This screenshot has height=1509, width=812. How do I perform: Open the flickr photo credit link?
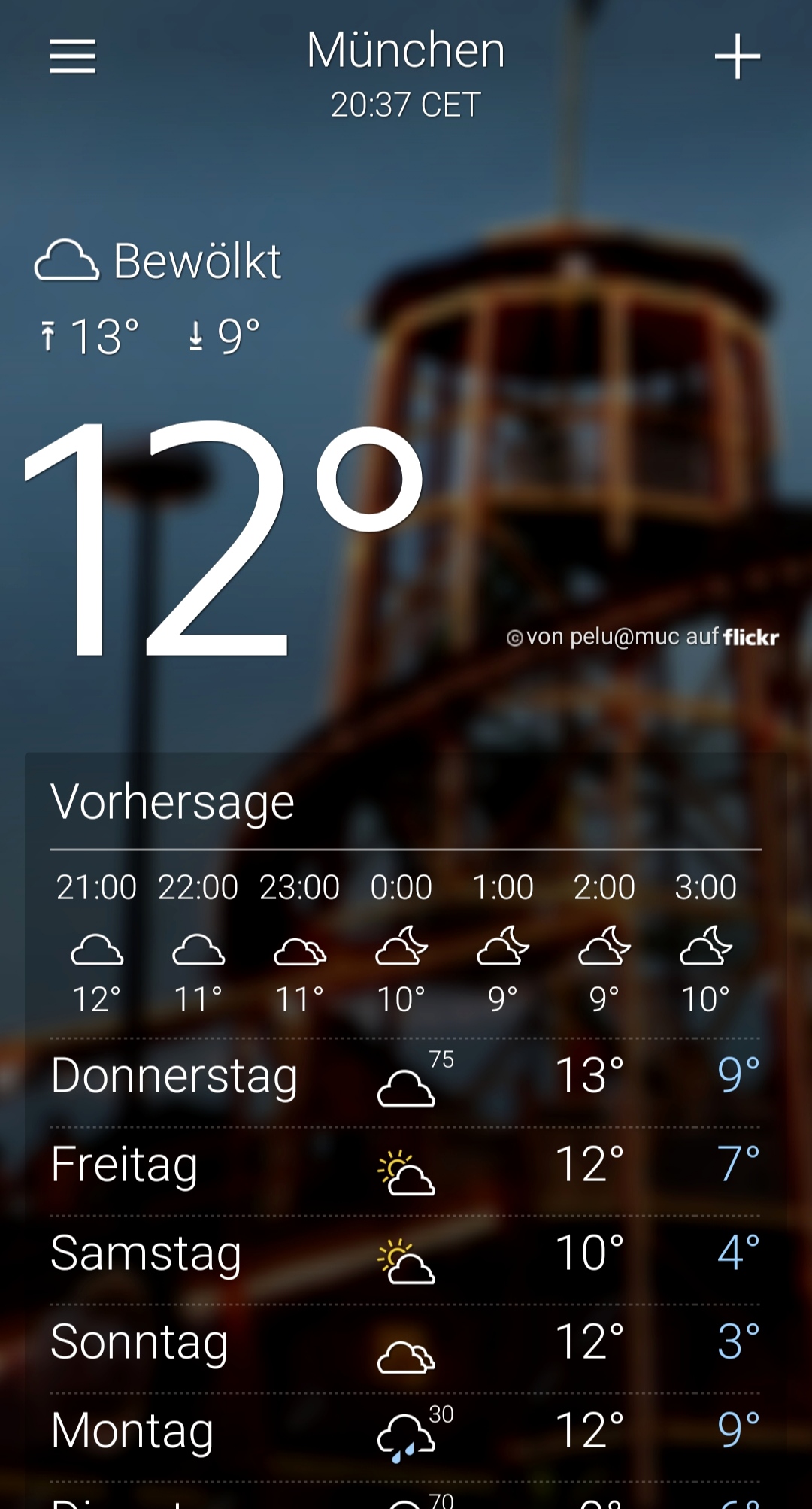[643, 637]
